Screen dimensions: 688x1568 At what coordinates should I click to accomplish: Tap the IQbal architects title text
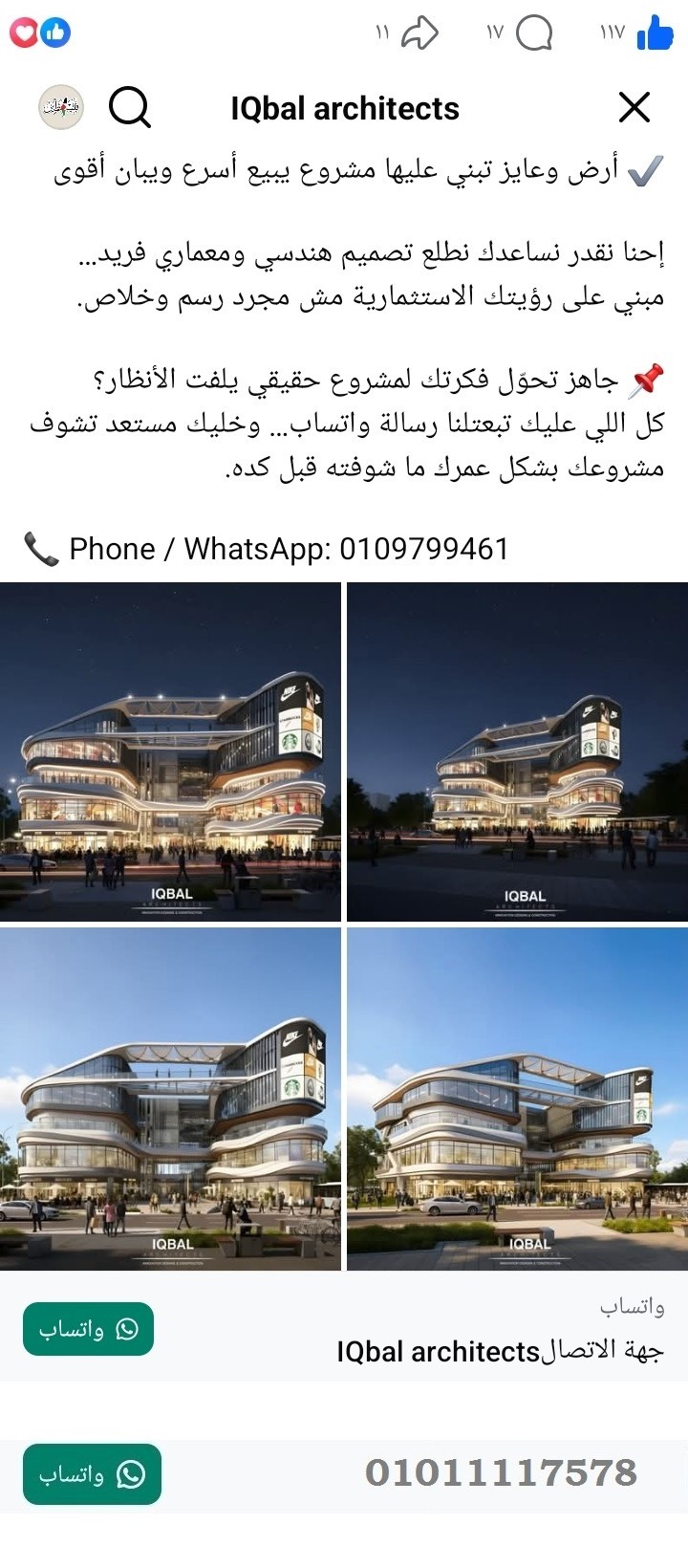pyautogui.click(x=344, y=107)
